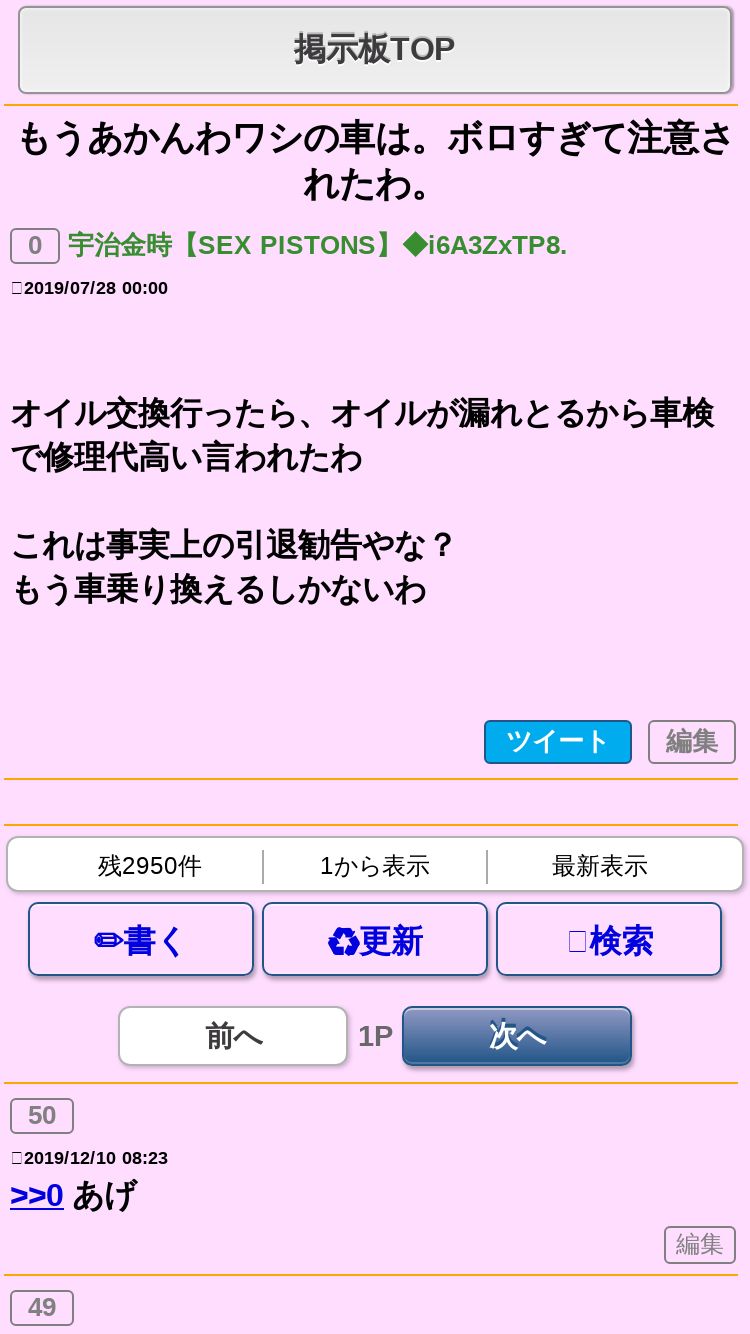
Task: Tap post number 0 badge
Action: pos(35,246)
